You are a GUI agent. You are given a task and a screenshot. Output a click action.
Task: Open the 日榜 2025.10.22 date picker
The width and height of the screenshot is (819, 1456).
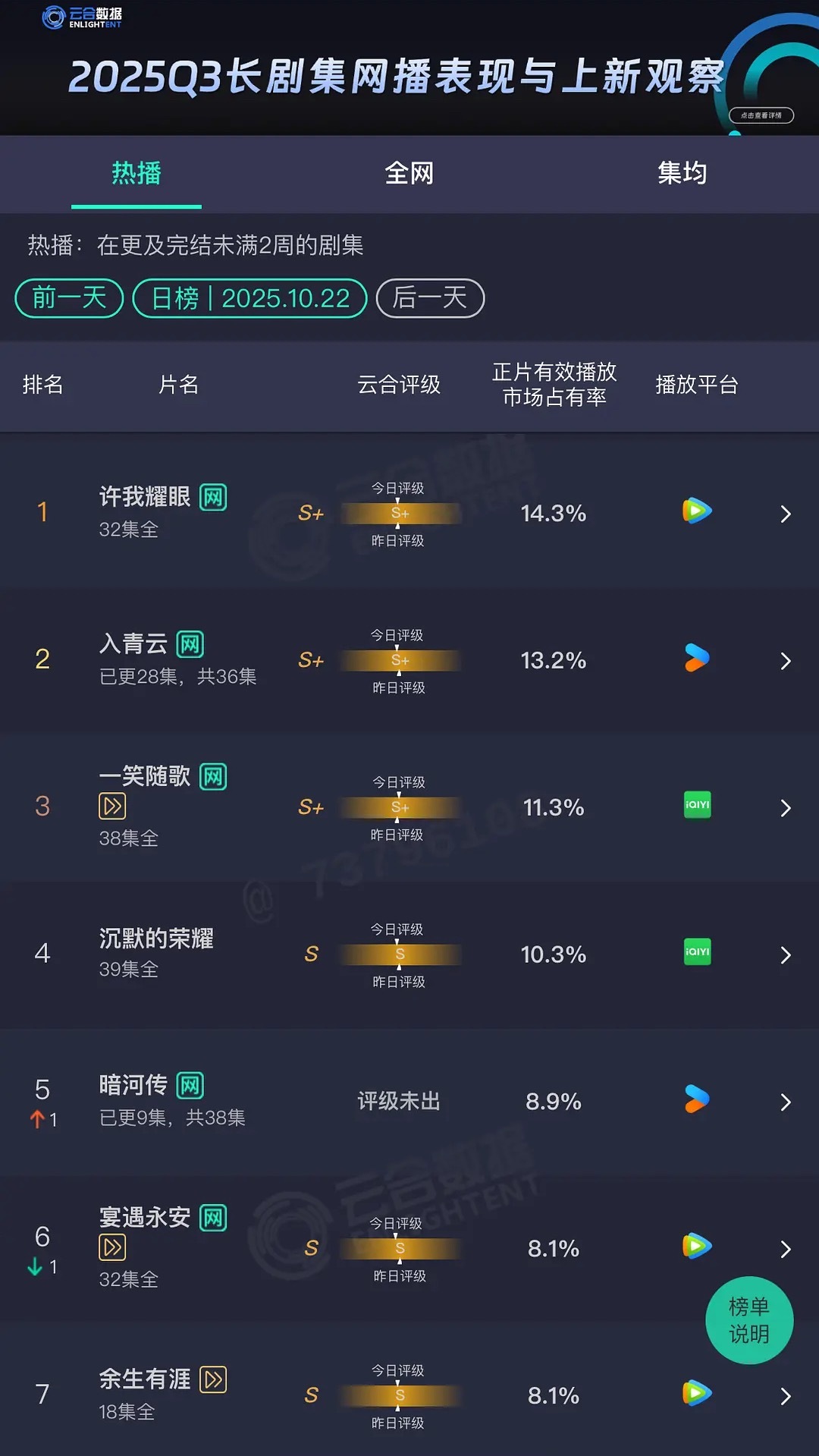[x=250, y=298]
